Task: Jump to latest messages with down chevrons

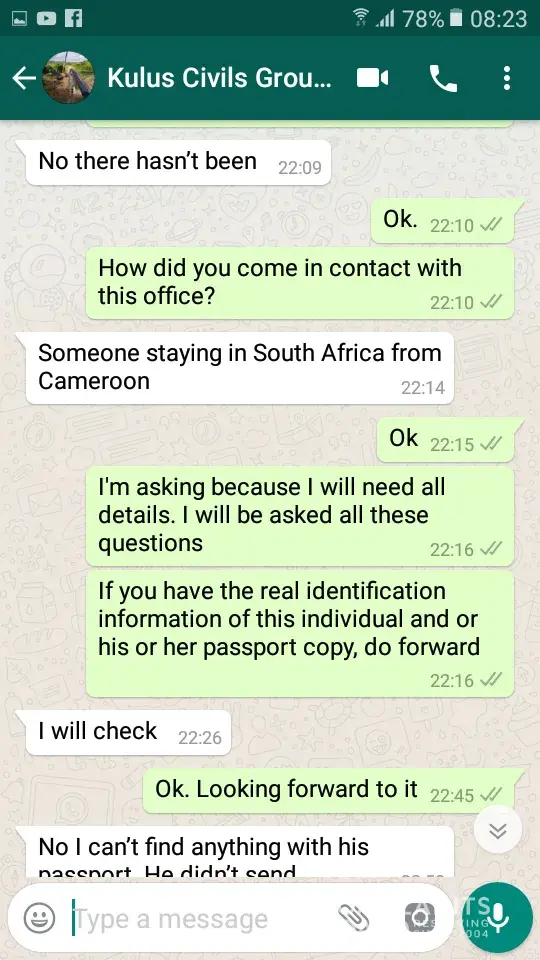Action: point(498,830)
